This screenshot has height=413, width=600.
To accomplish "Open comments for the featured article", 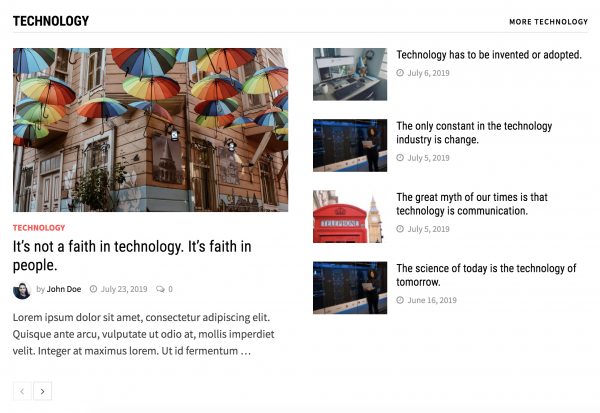I will click(x=164, y=289).
